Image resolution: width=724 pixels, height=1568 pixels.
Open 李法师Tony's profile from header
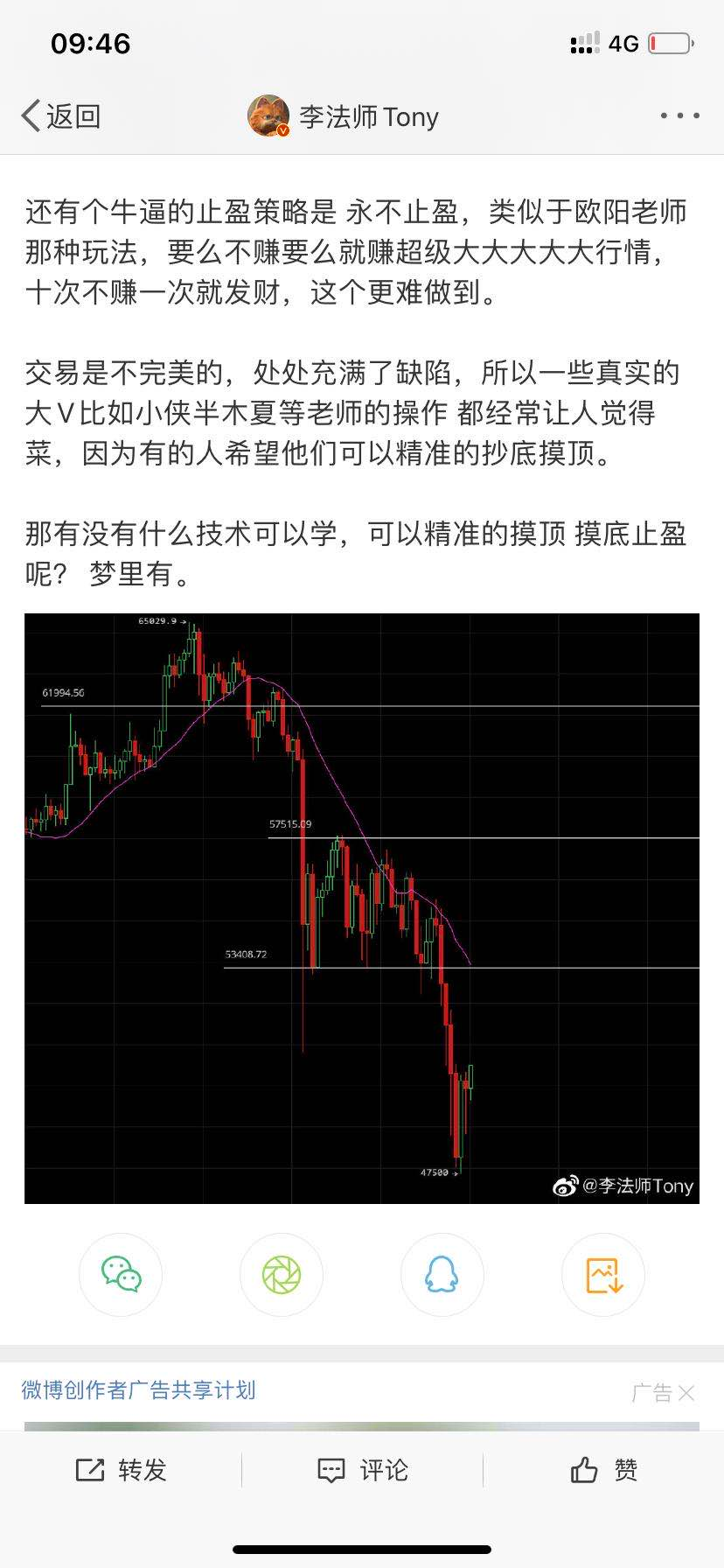(x=343, y=116)
